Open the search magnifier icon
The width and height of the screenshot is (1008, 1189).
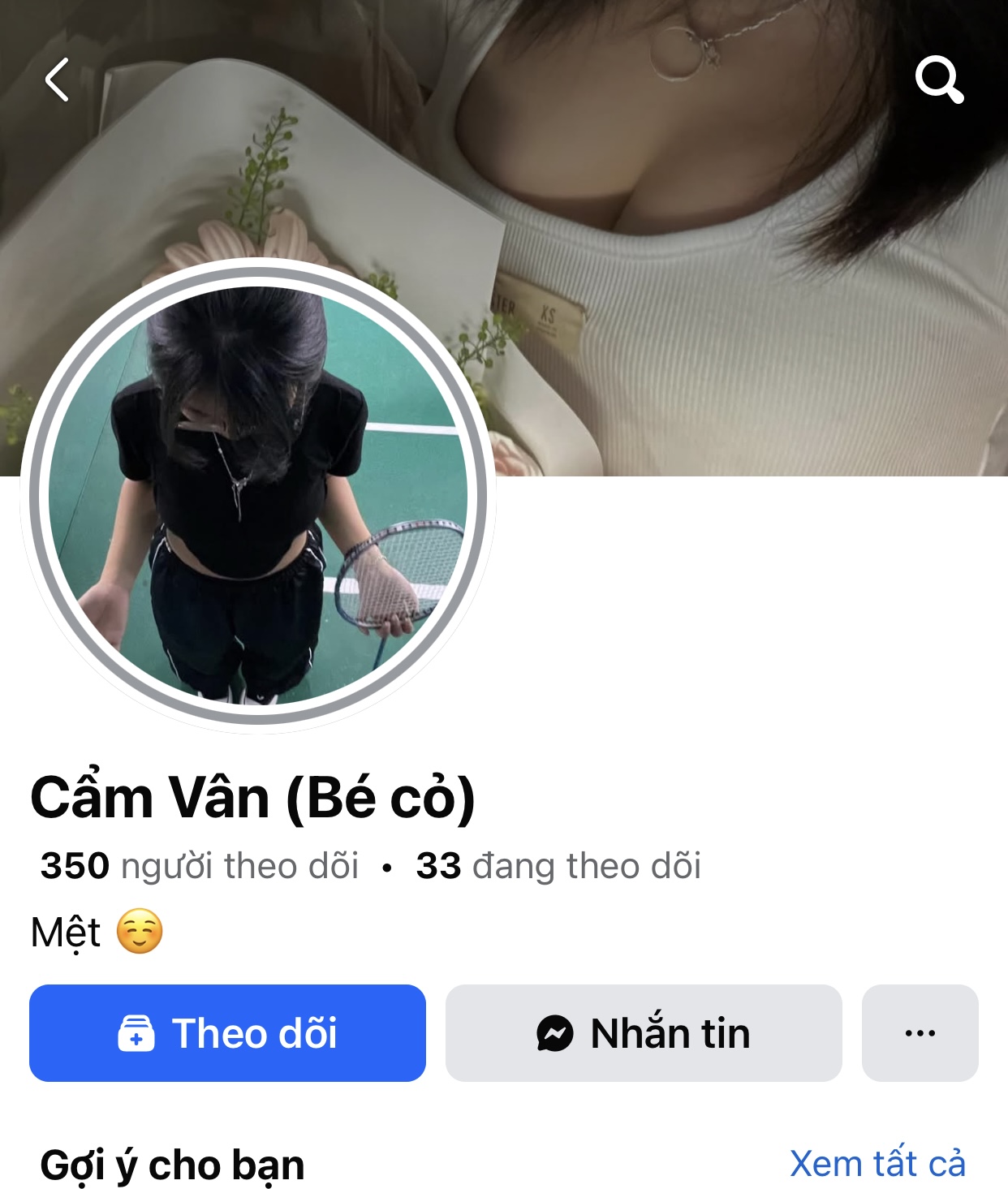pyautogui.click(x=939, y=80)
